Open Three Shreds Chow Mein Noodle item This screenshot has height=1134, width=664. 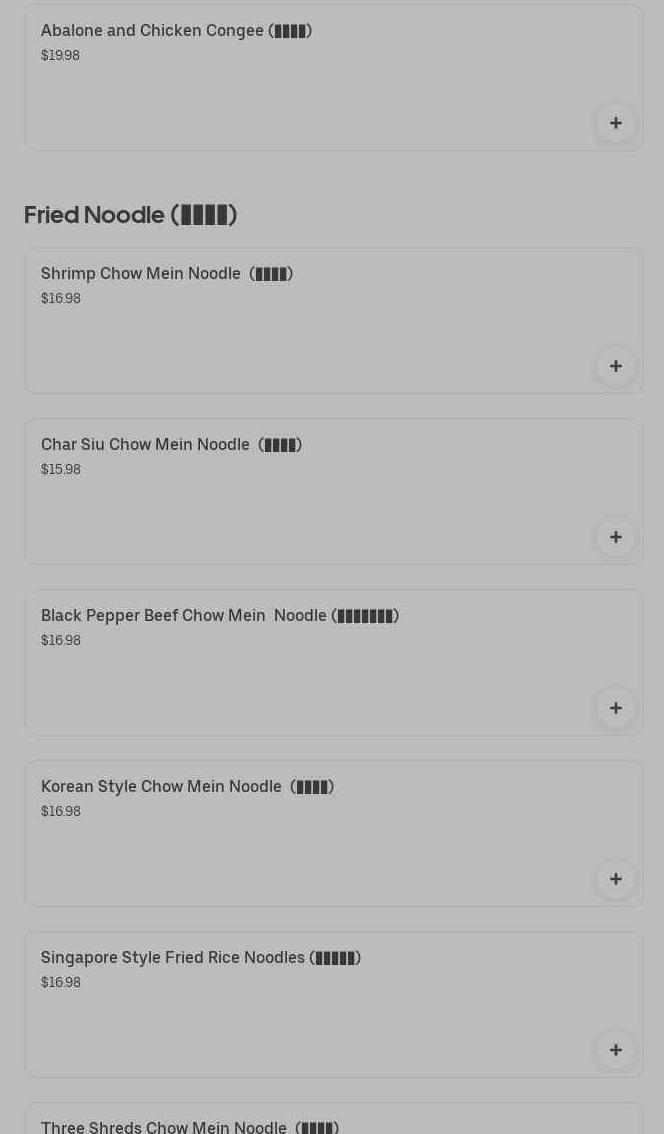point(190,1126)
